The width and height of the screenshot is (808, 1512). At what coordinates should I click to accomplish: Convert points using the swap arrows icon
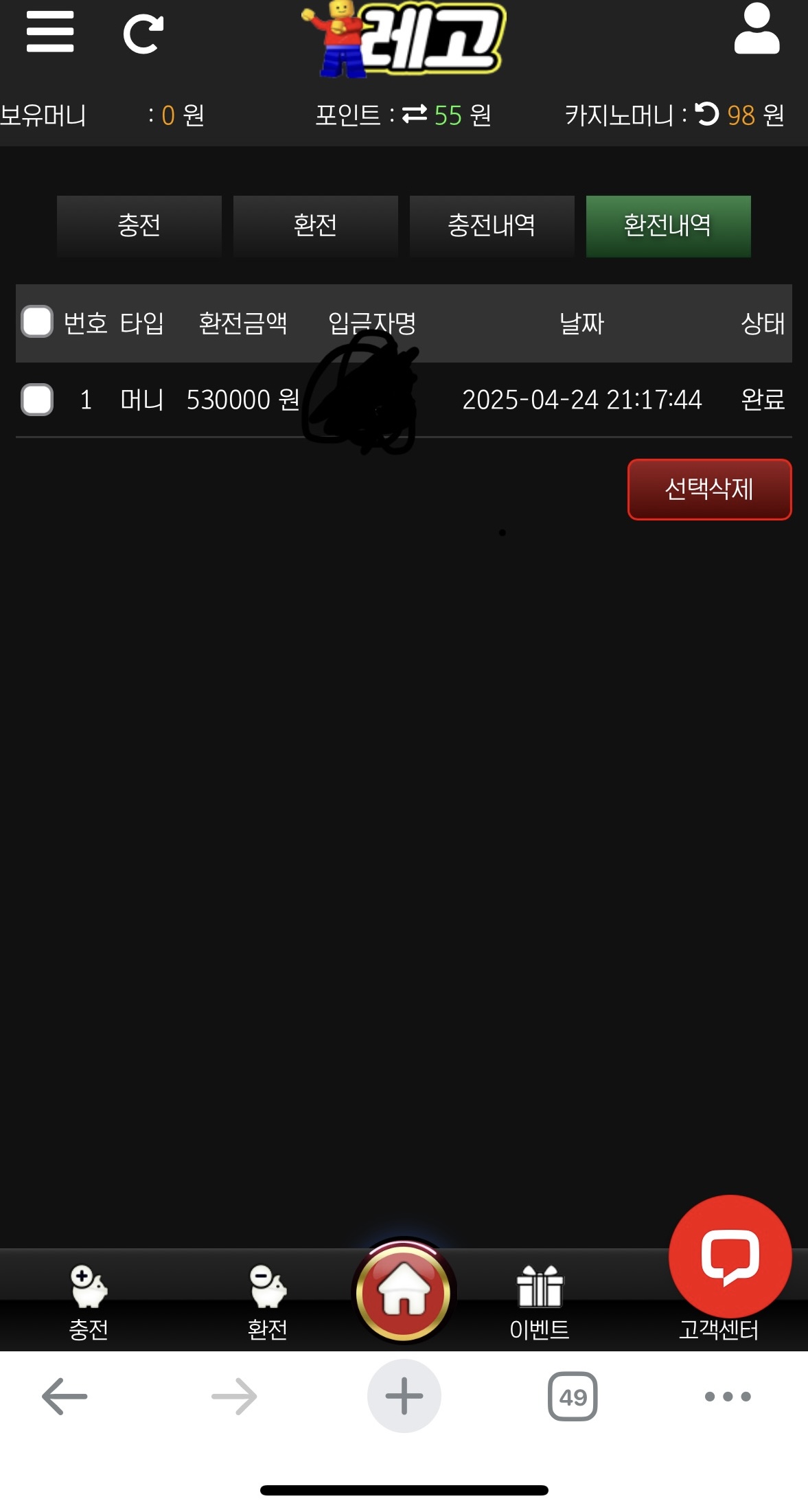tap(415, 114)
